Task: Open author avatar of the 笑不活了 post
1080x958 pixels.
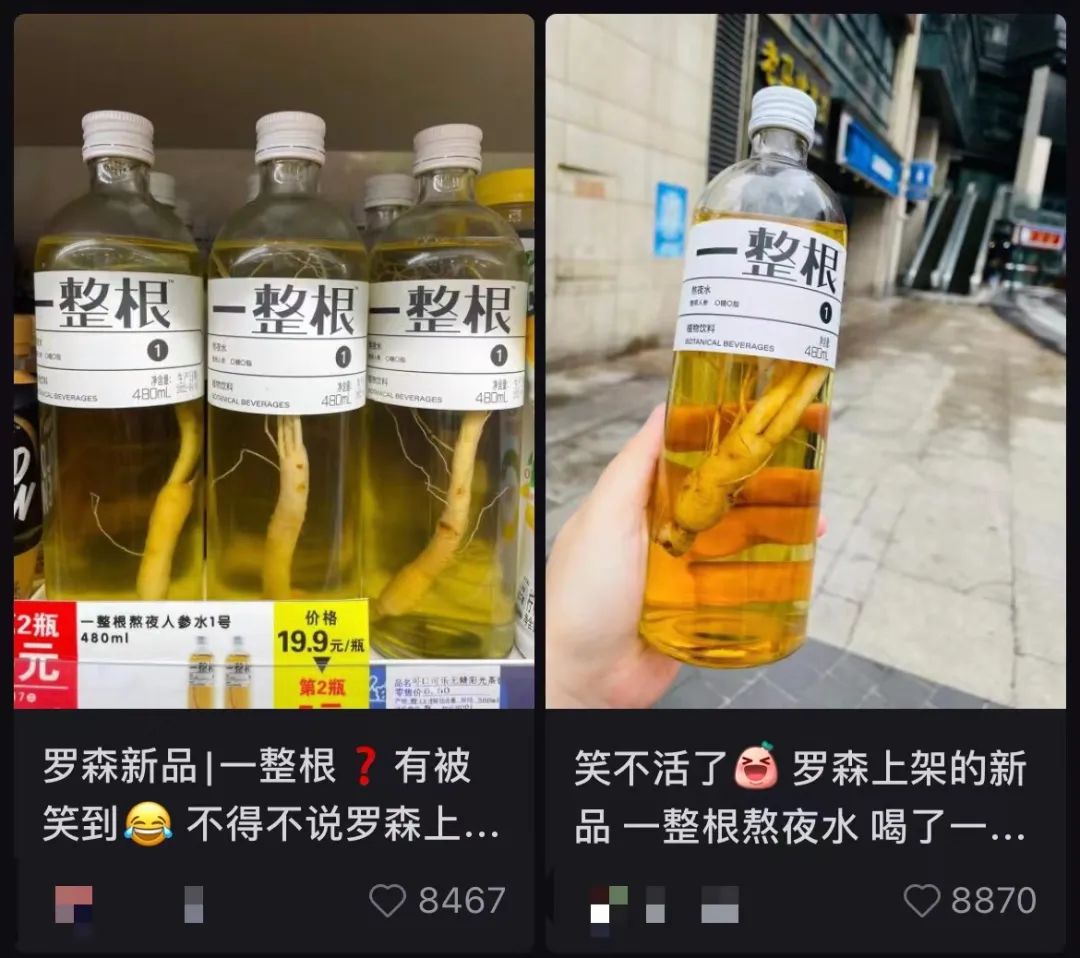Action: (x=606, y=903)
